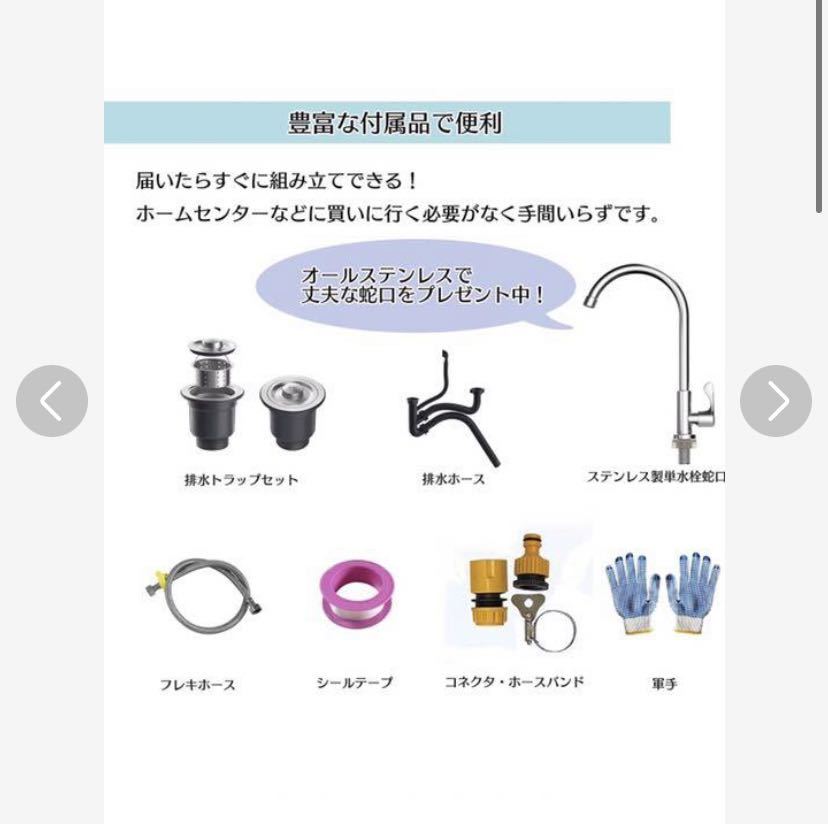
Task: Go to the next product image
Action: coord(775,401)
